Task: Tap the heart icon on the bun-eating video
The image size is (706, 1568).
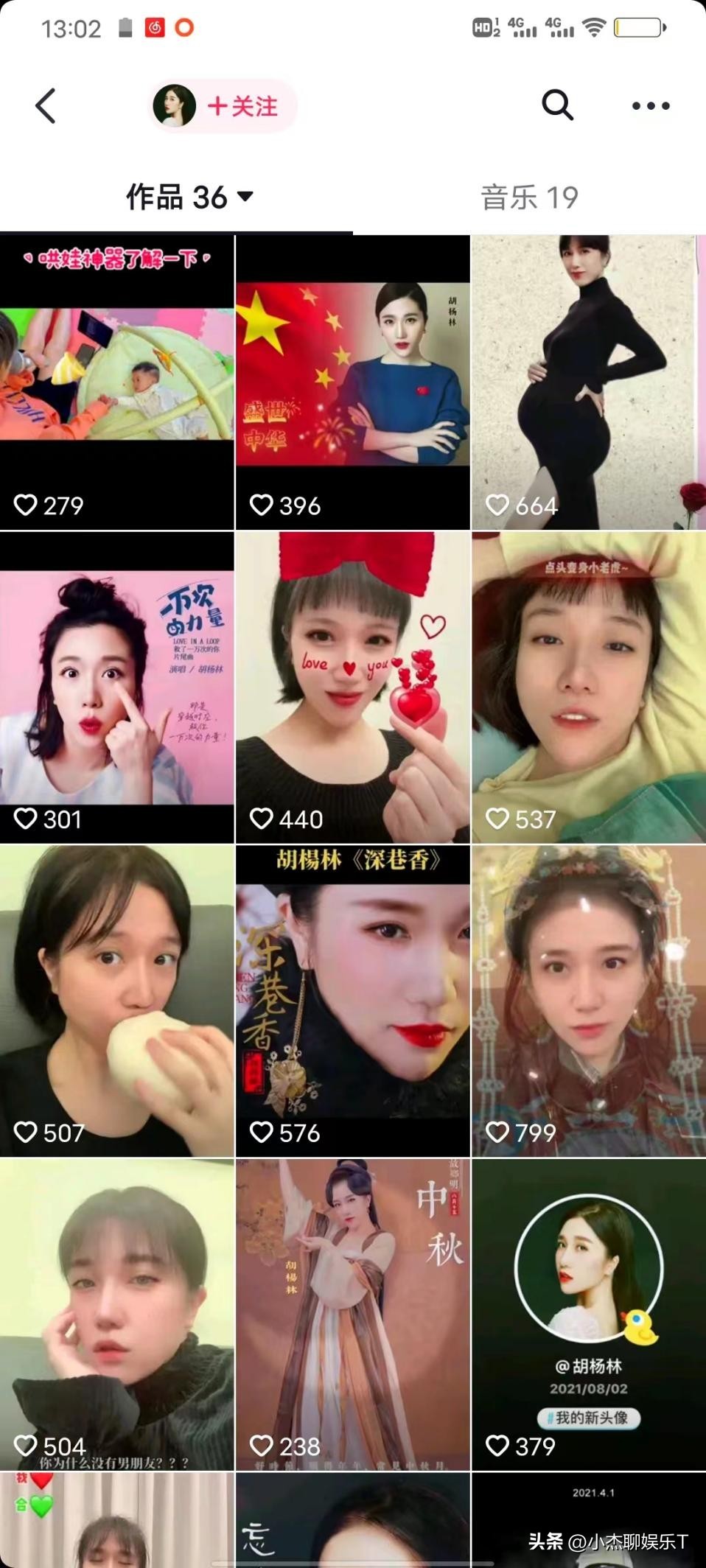Action: [27, 1133]
